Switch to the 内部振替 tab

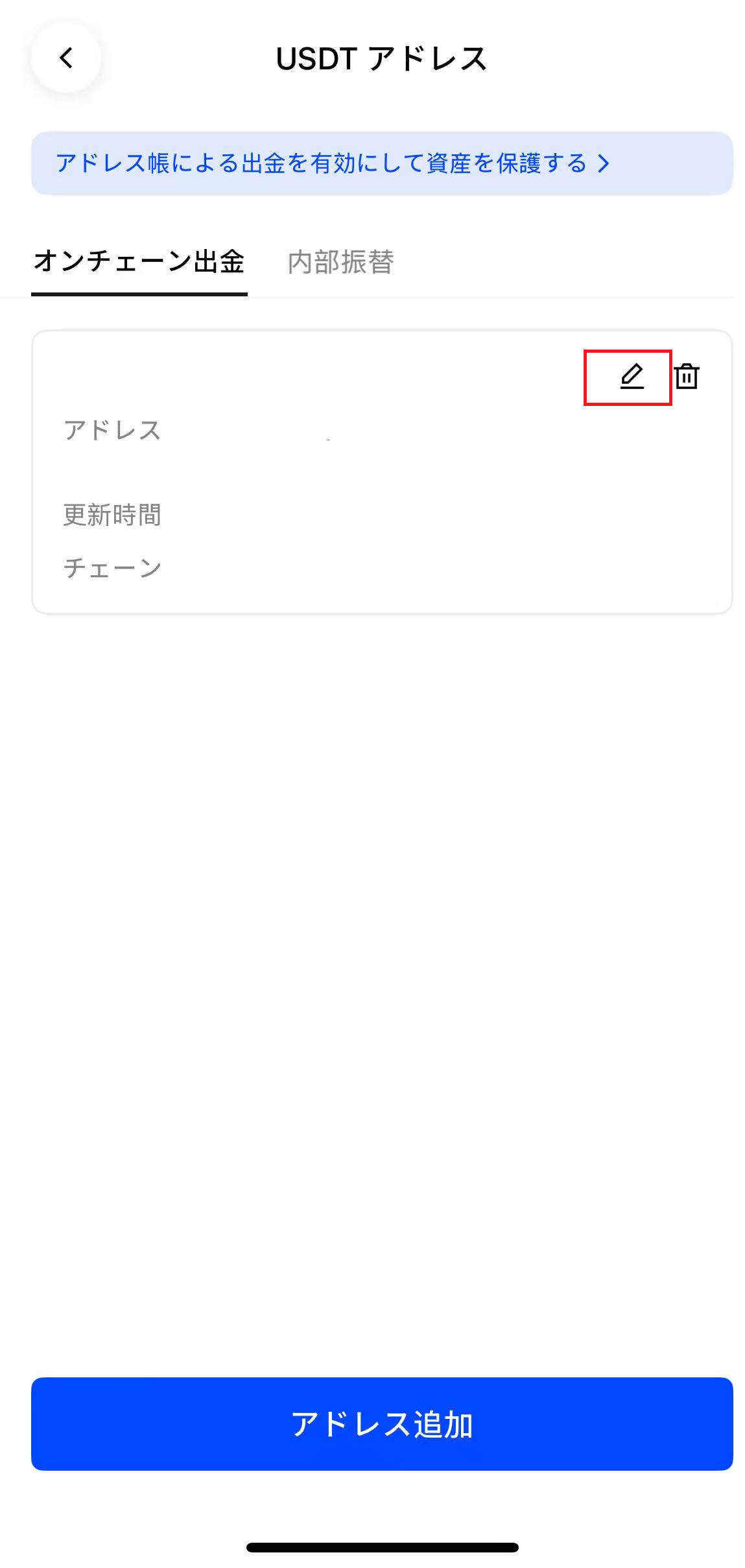pyautogui.click(x=340, y=262)
